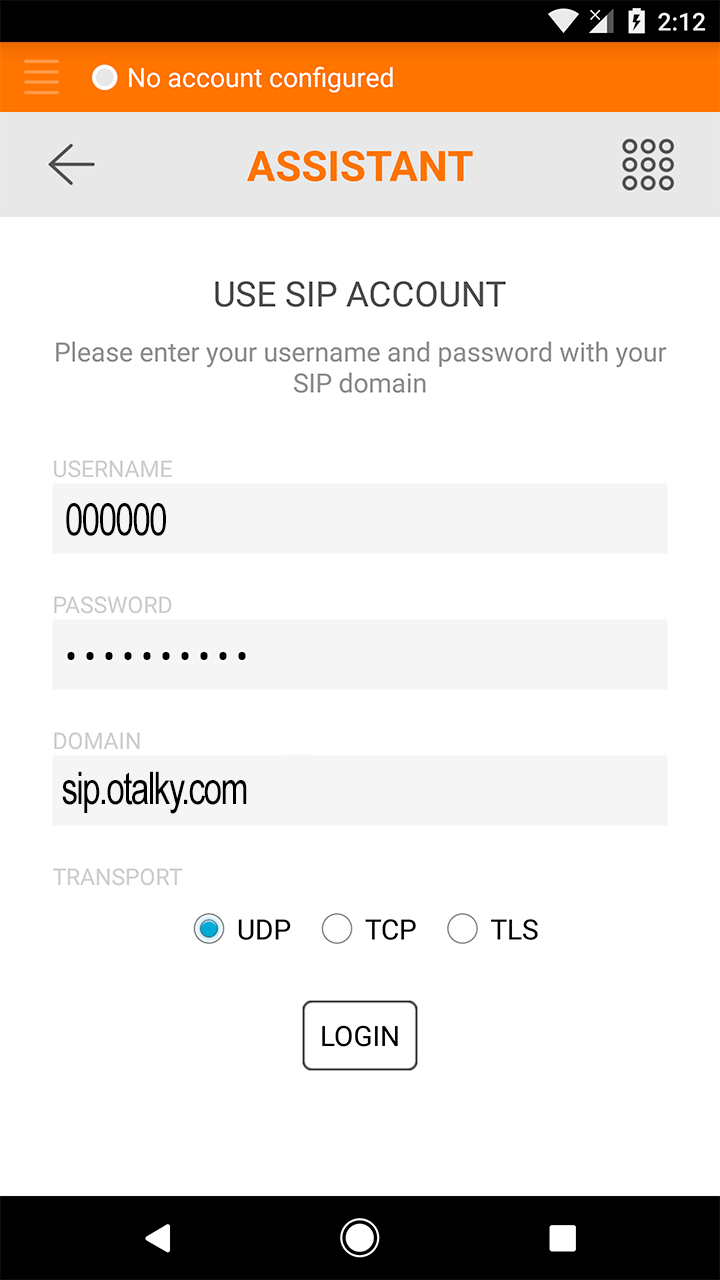The image size is (720, 1280).
Task: Open the dialpad grid icon
Action: tap(648, 164)
